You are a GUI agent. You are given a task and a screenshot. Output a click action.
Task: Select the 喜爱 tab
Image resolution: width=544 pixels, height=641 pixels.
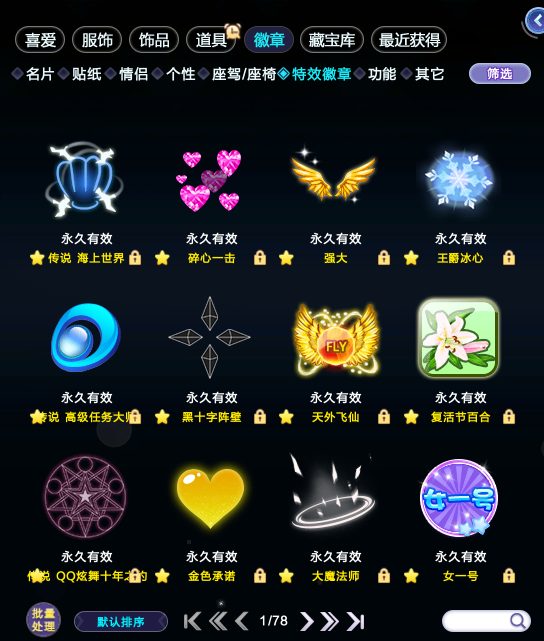pos(40,40)
